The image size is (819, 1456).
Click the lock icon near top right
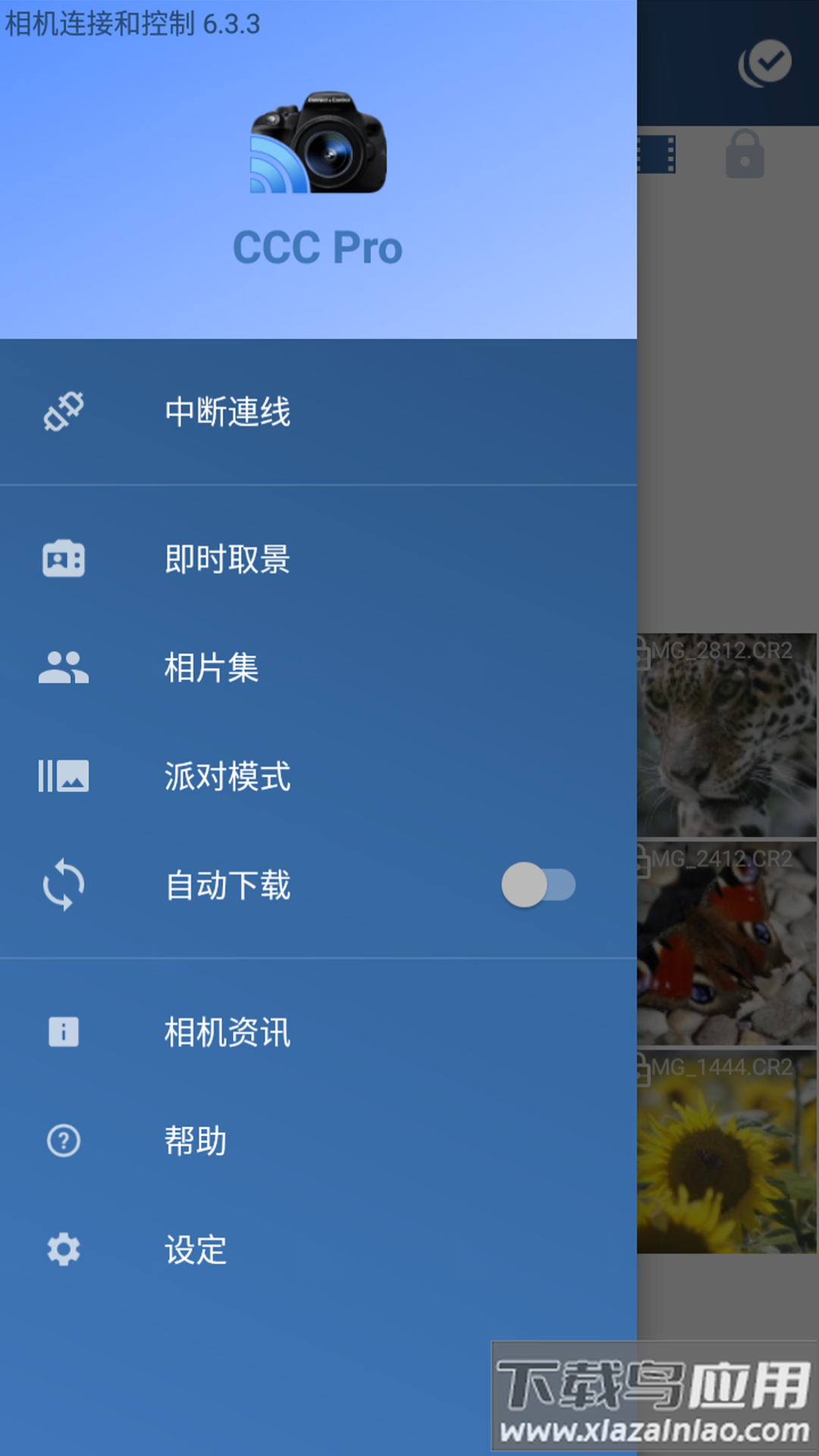pos(745,153)
